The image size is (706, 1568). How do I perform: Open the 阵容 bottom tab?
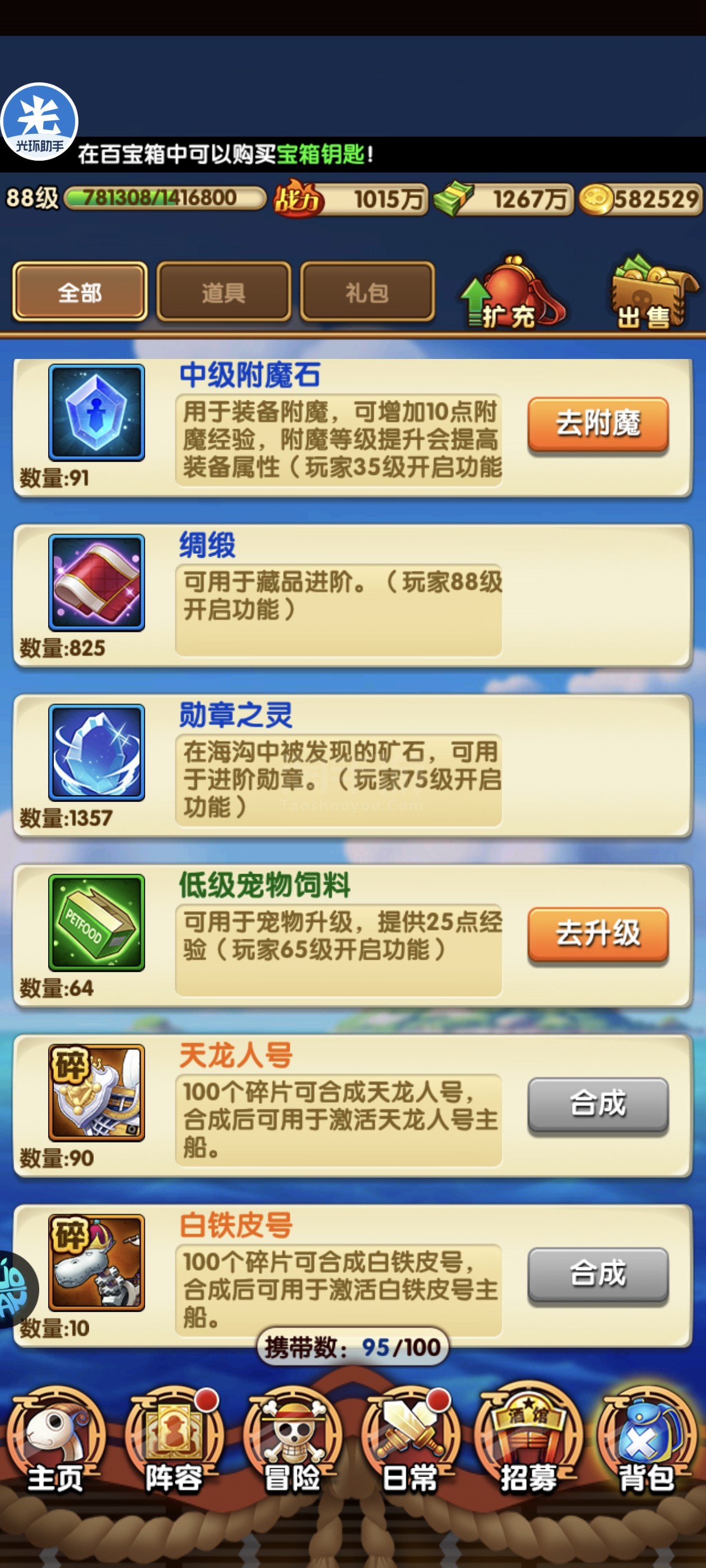coord(174,1444)
